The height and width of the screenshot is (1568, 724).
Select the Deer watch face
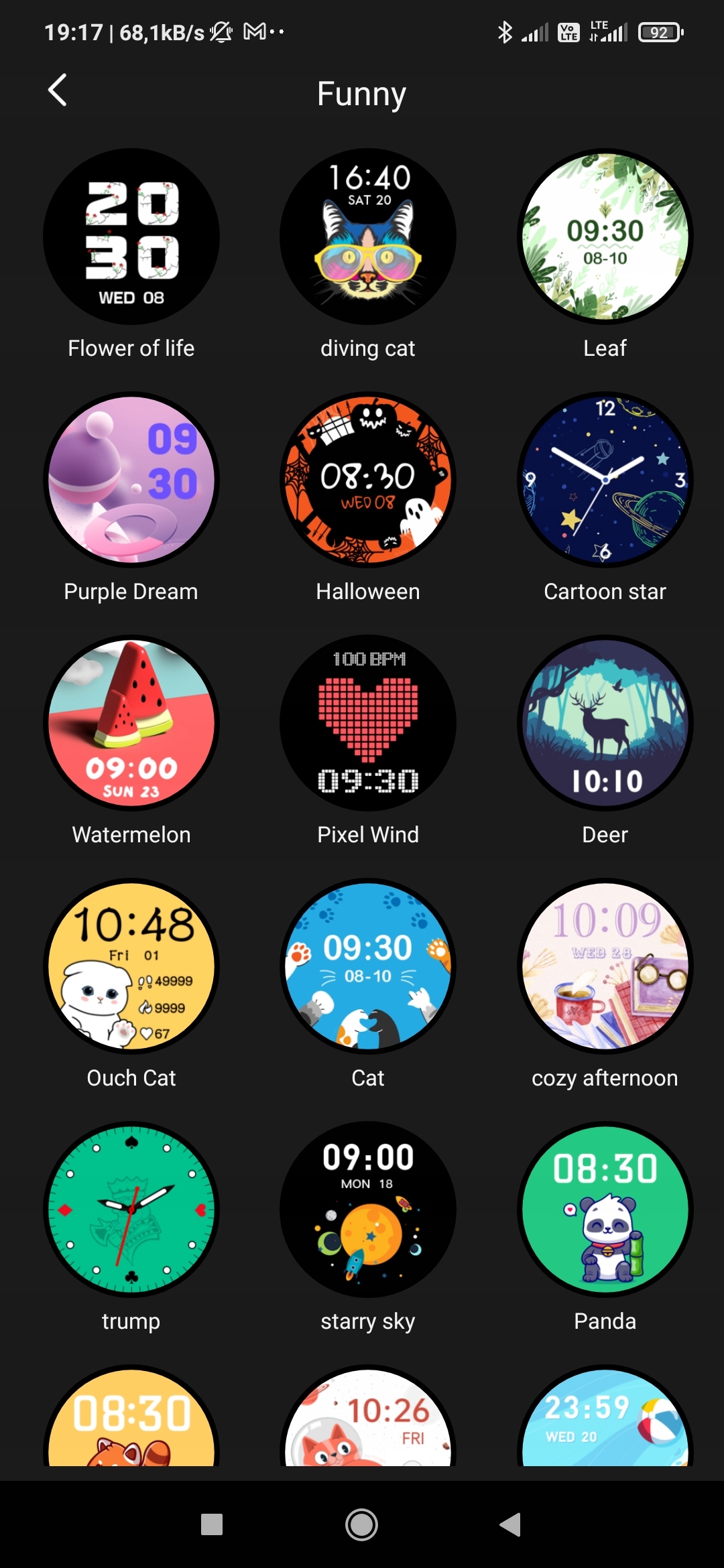pos(604,722)
